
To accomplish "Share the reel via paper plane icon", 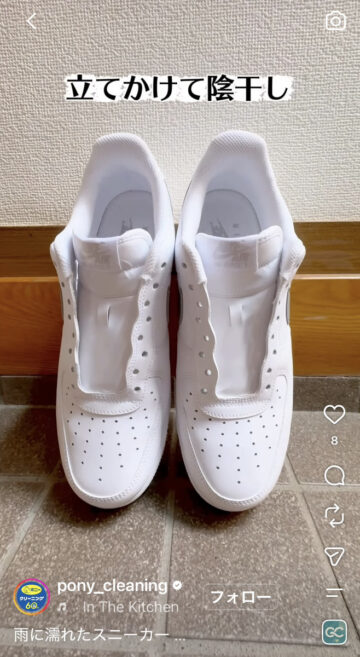I will point(334,556).
